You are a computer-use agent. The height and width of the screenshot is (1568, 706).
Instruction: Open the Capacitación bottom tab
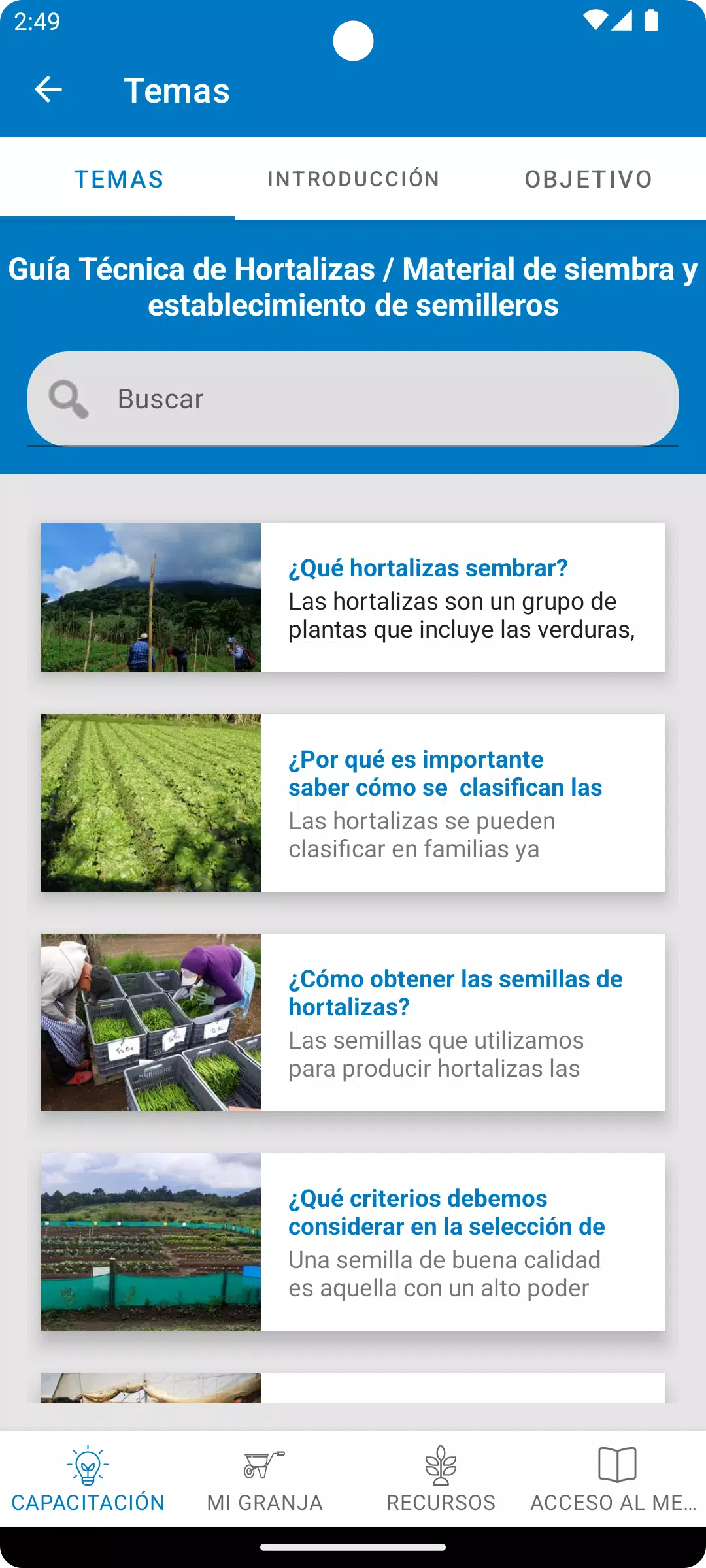click(x=88, y=1479)
